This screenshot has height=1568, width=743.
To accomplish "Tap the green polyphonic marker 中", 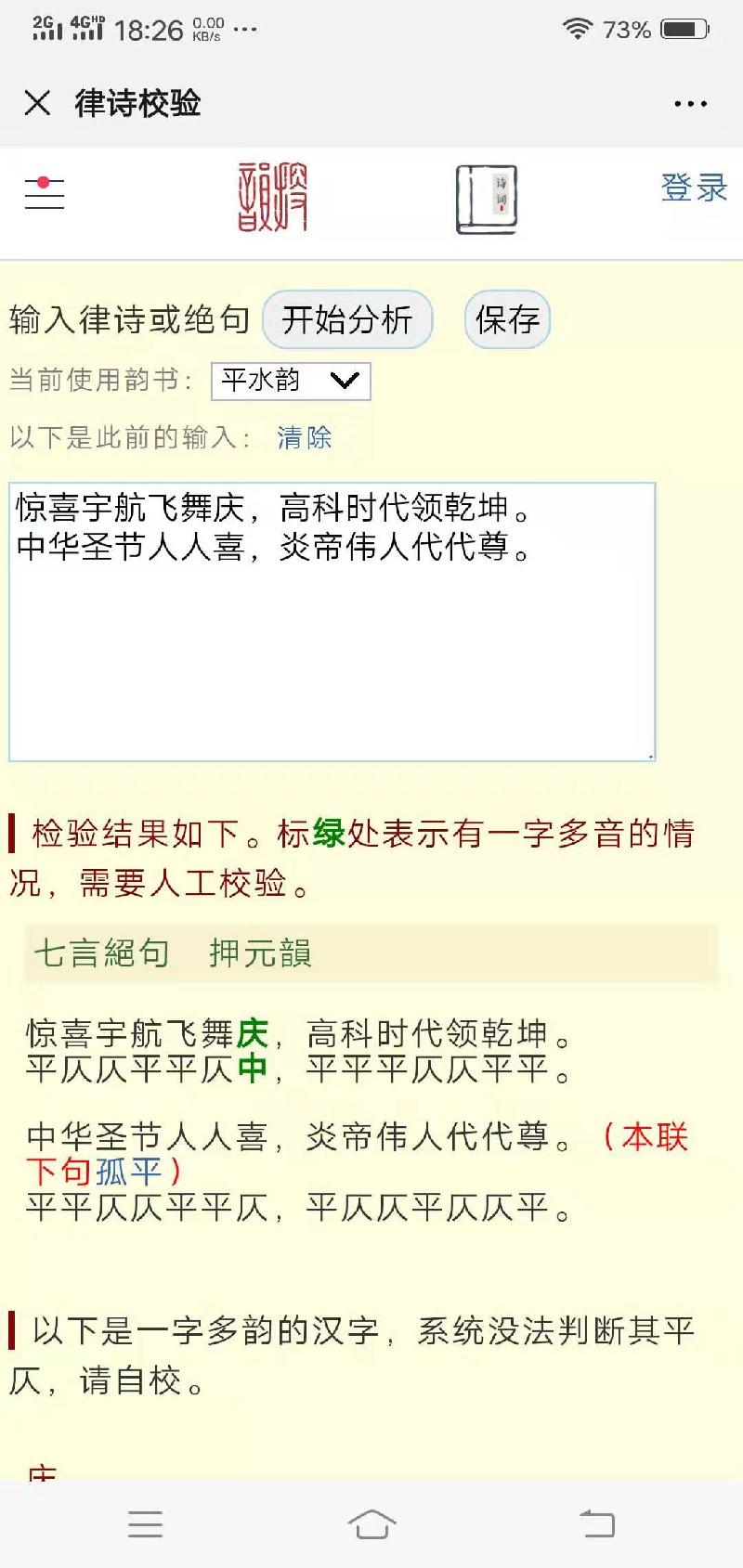I will click(253, 1069).
